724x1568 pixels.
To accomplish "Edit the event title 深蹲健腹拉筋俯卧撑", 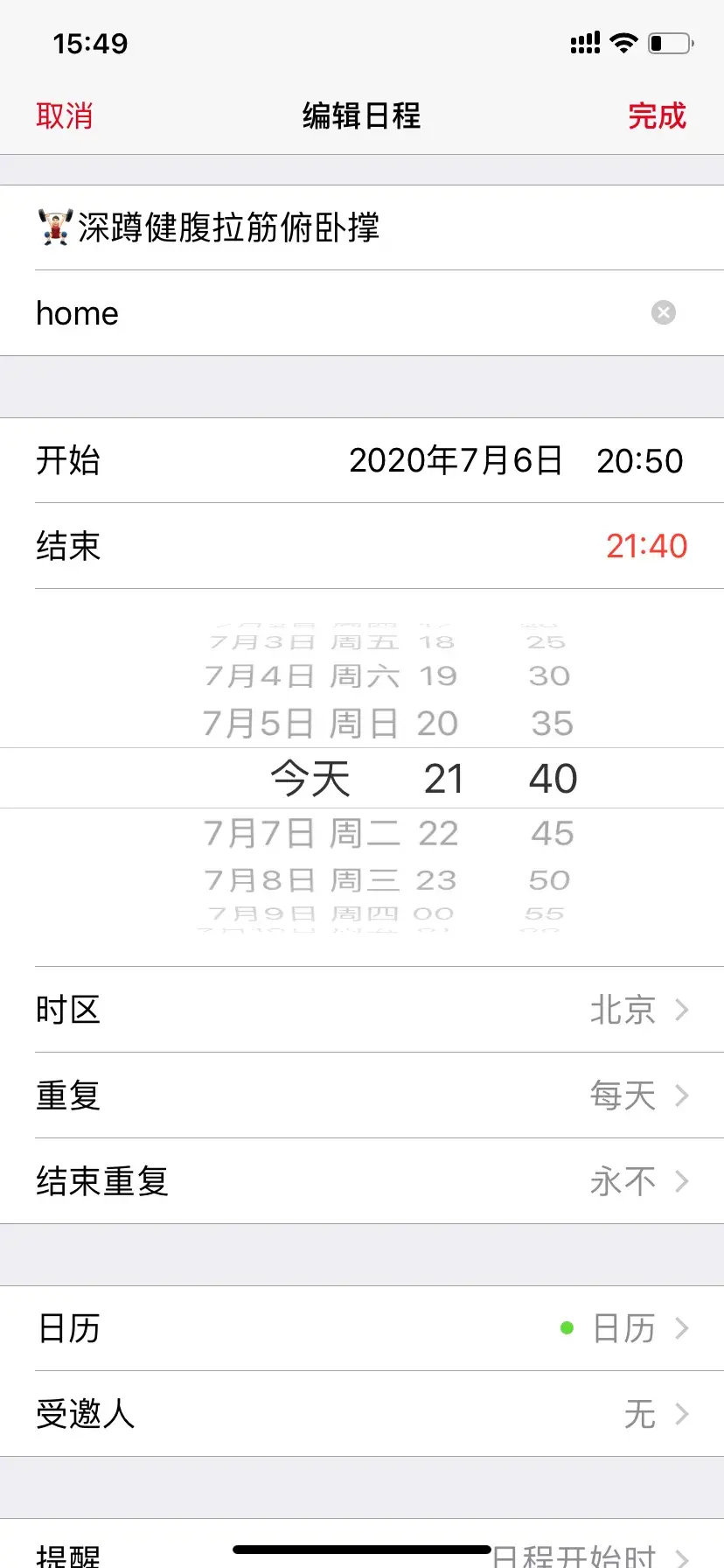I will [x=229, y=227].
